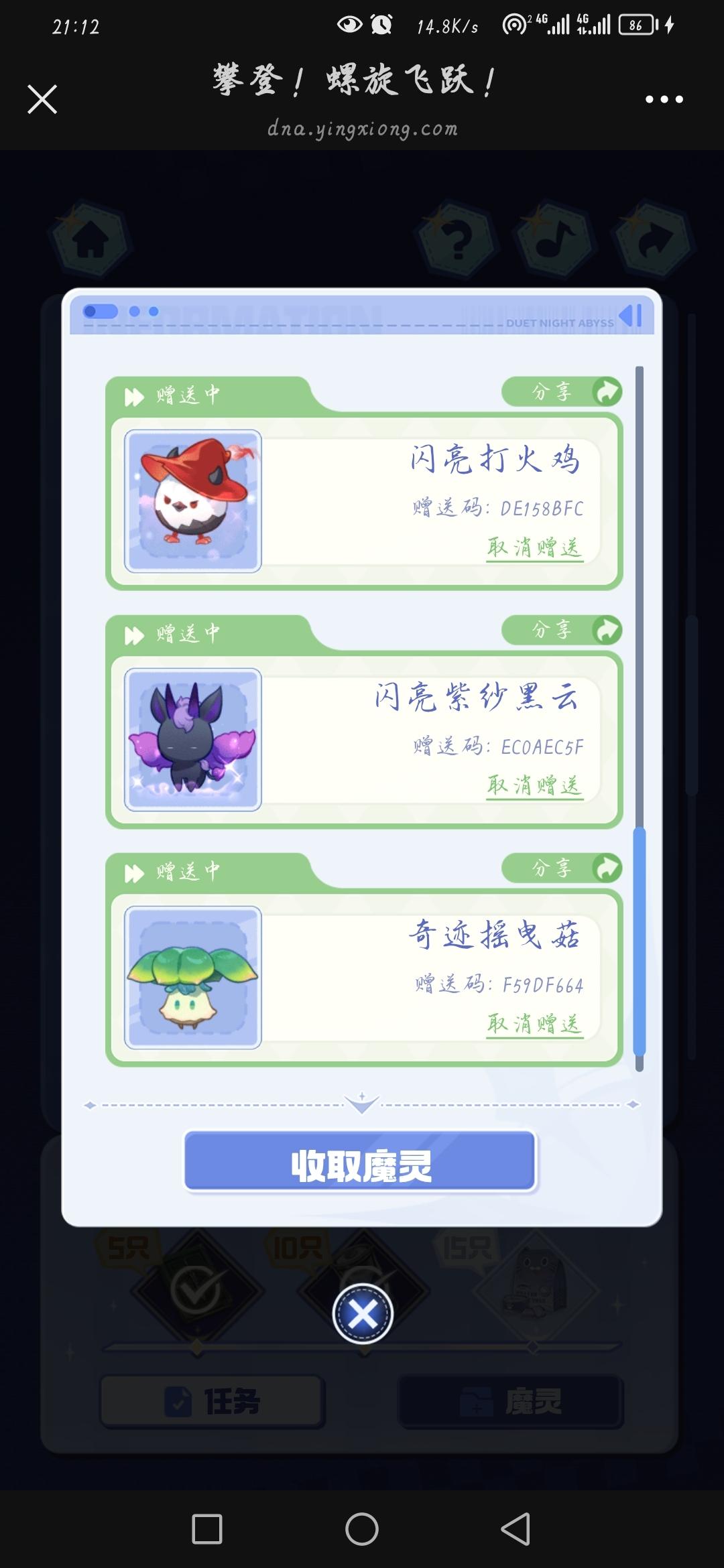This screenshot has width=724, height=1568.
Task: Go back using the system back button
Action: click(x=516, y=1529)
